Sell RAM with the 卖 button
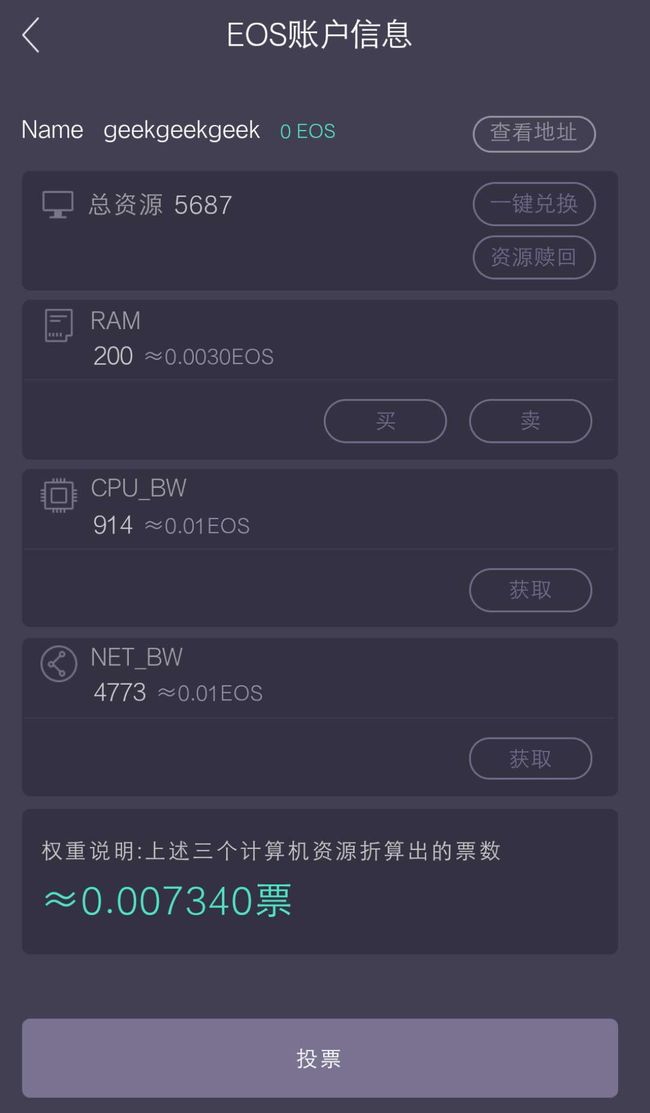Viewport: 650px width, 1113px height. click(530, 421)
